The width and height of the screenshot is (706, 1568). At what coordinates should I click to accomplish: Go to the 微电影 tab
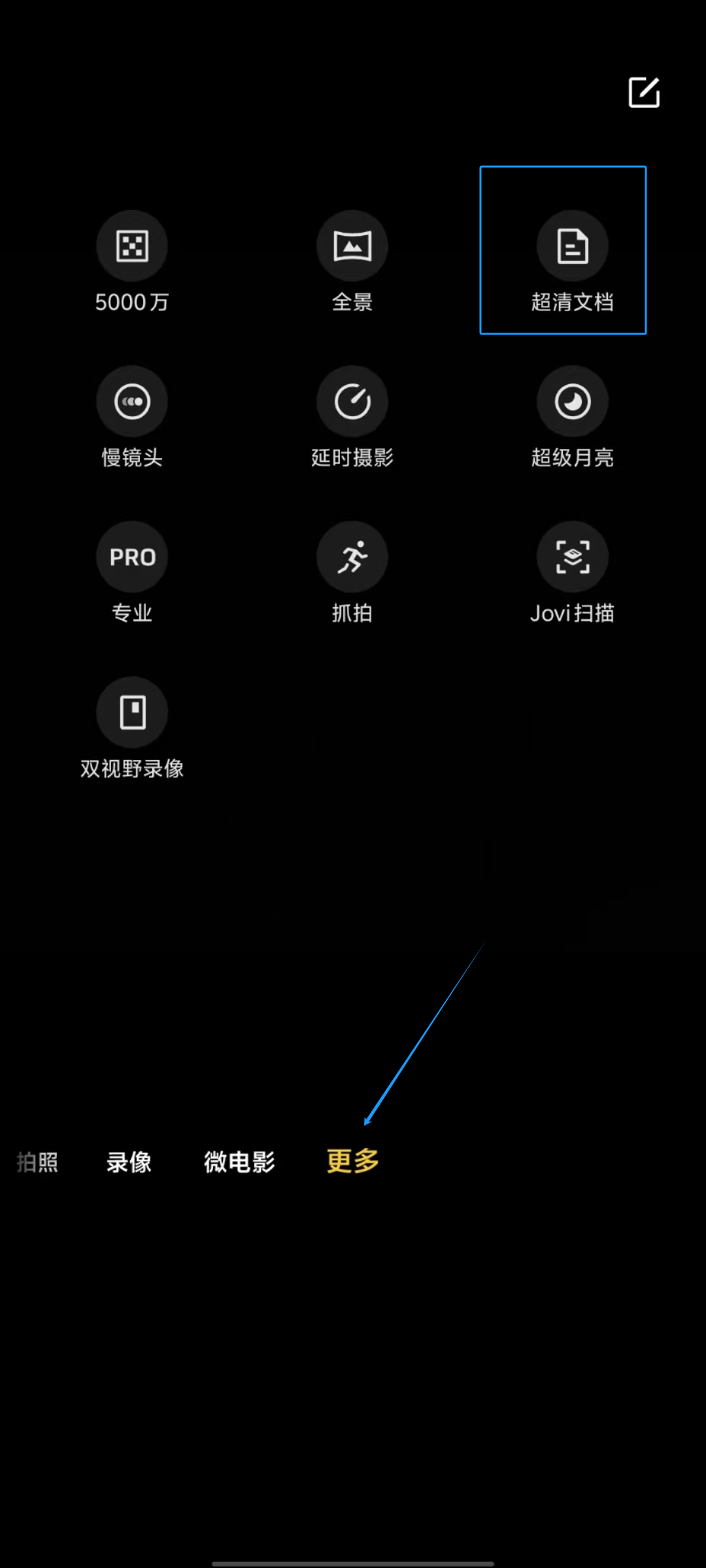239,1162
